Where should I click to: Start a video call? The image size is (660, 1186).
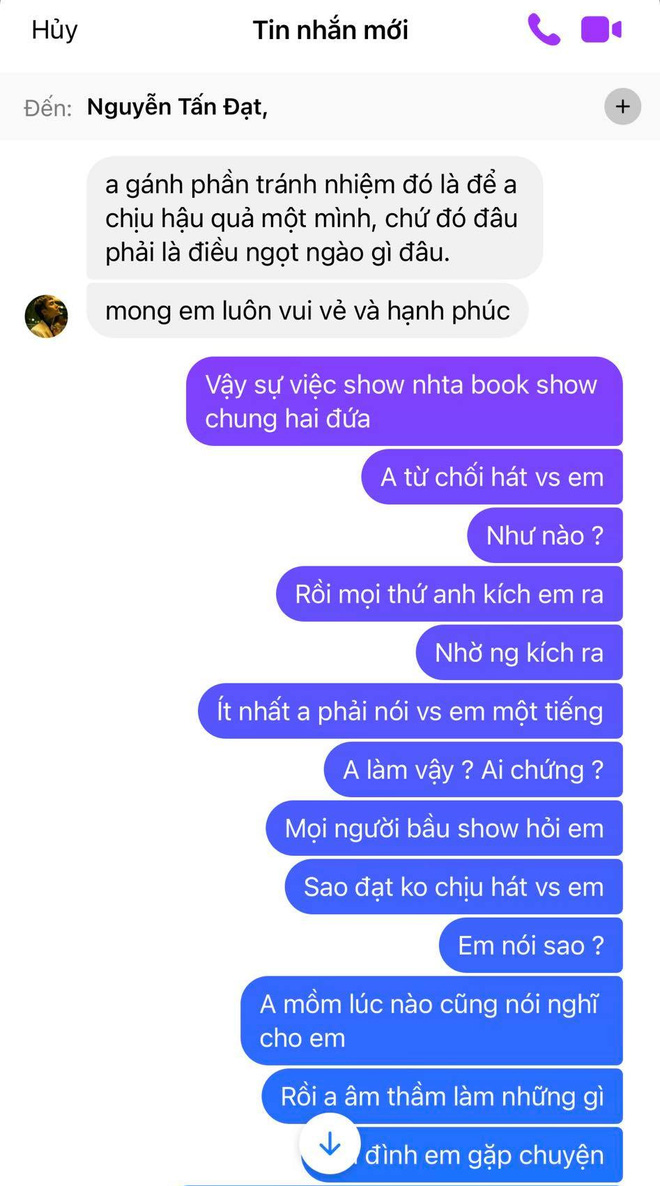[x=601, y=30]
